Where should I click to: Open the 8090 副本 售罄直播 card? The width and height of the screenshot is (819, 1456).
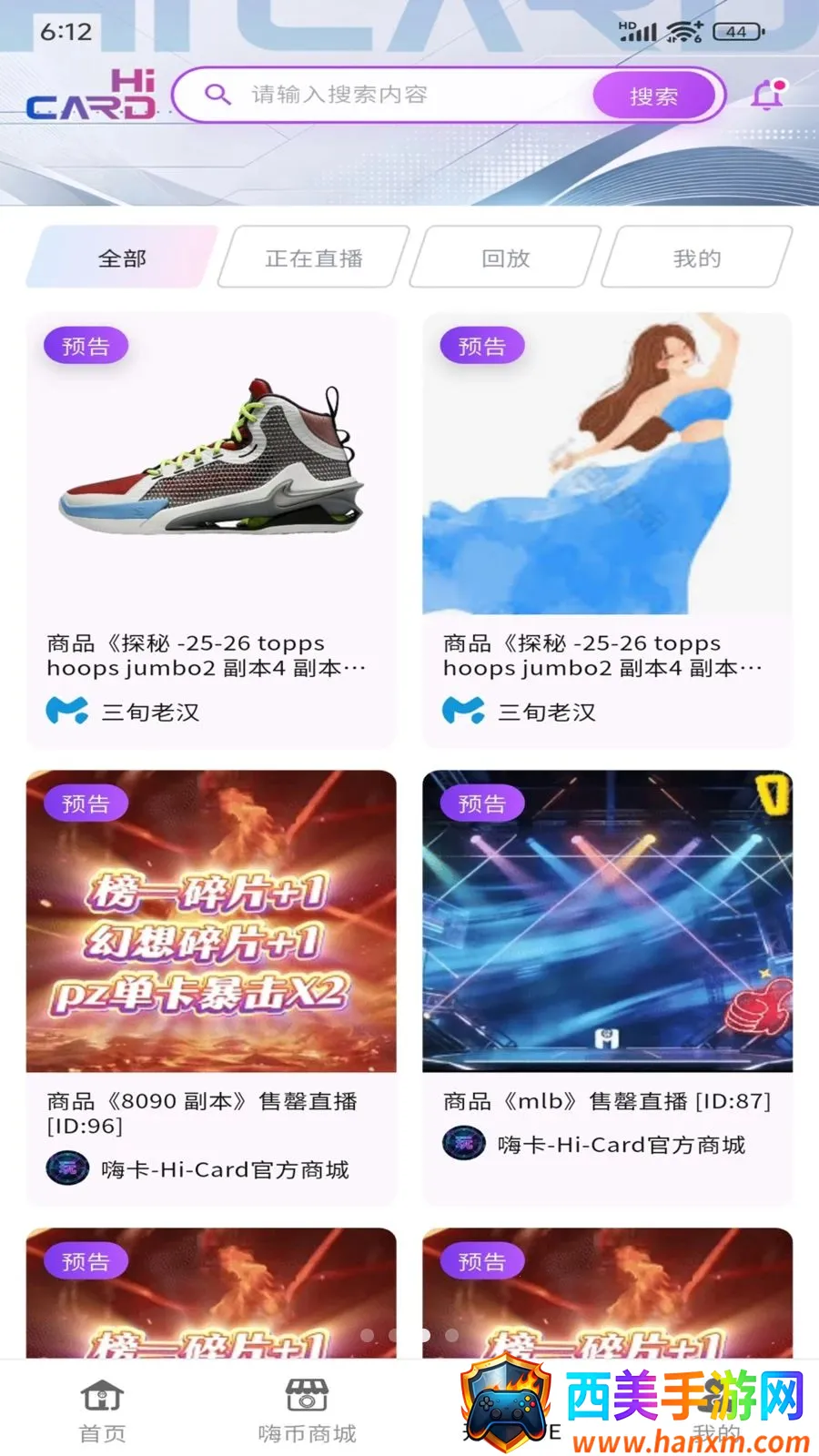[211, 988]
